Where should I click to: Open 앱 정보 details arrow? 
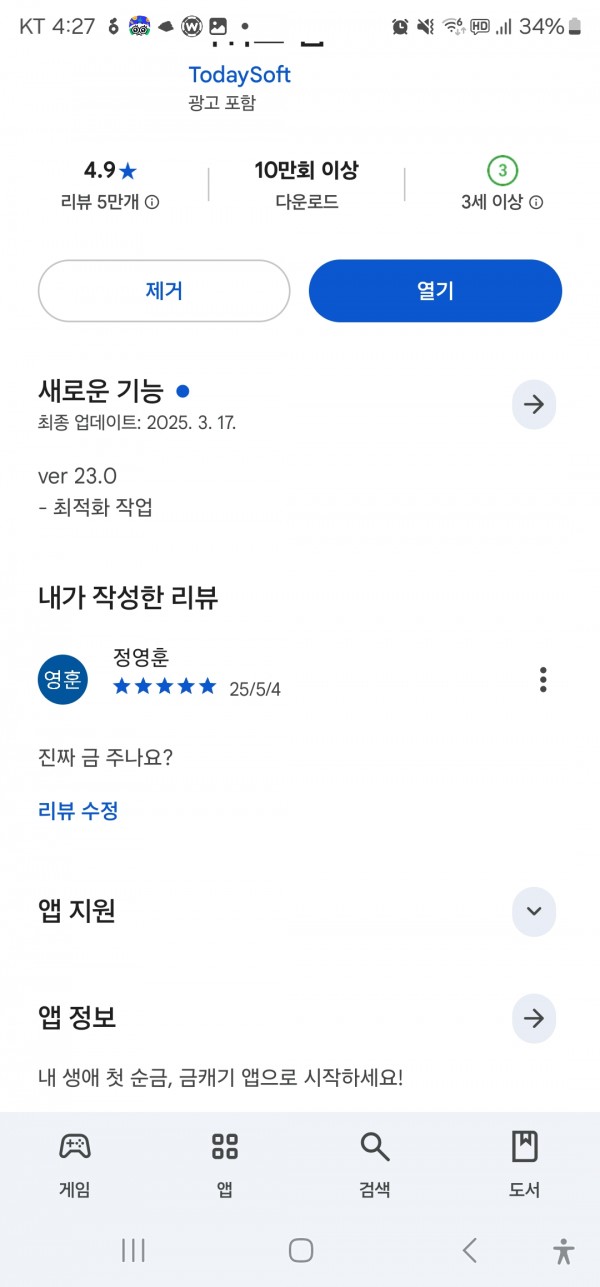pos(534,1018)
